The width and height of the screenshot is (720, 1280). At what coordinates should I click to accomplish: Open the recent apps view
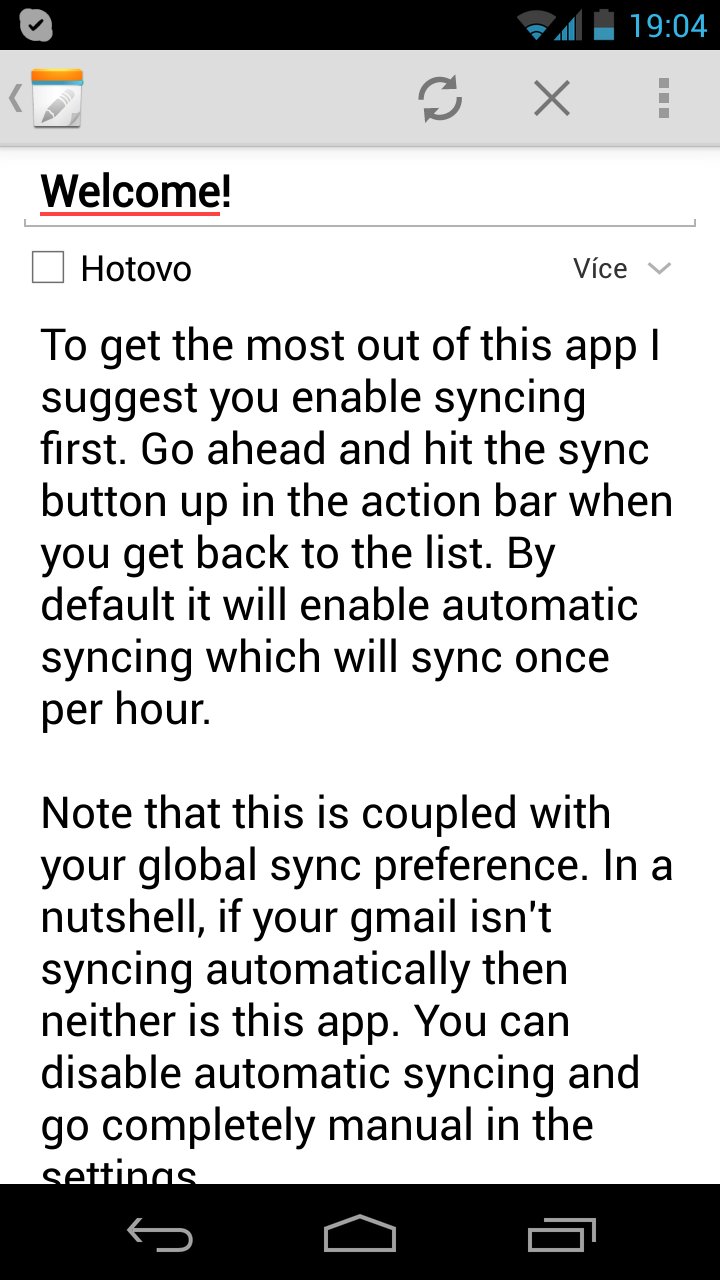tap(561, 1235)
